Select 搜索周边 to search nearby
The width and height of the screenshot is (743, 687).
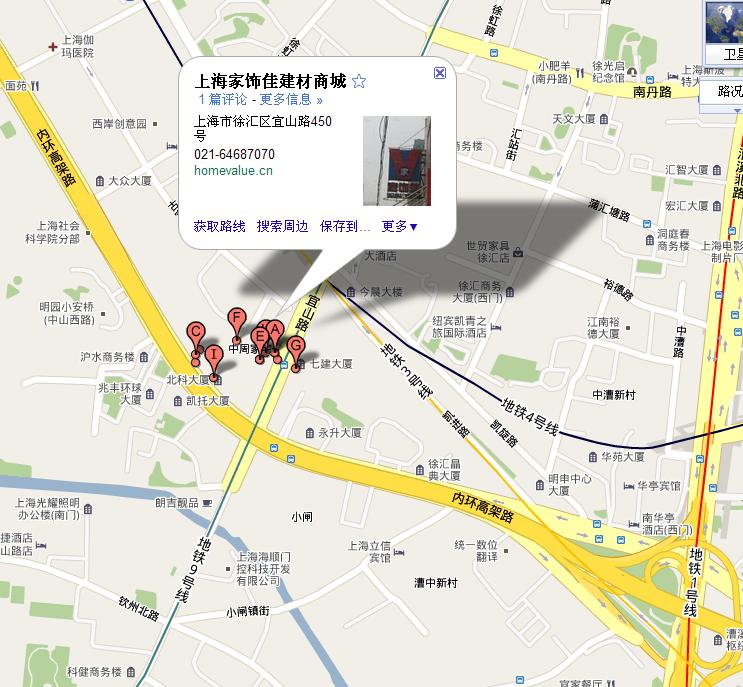pos(282,227)
